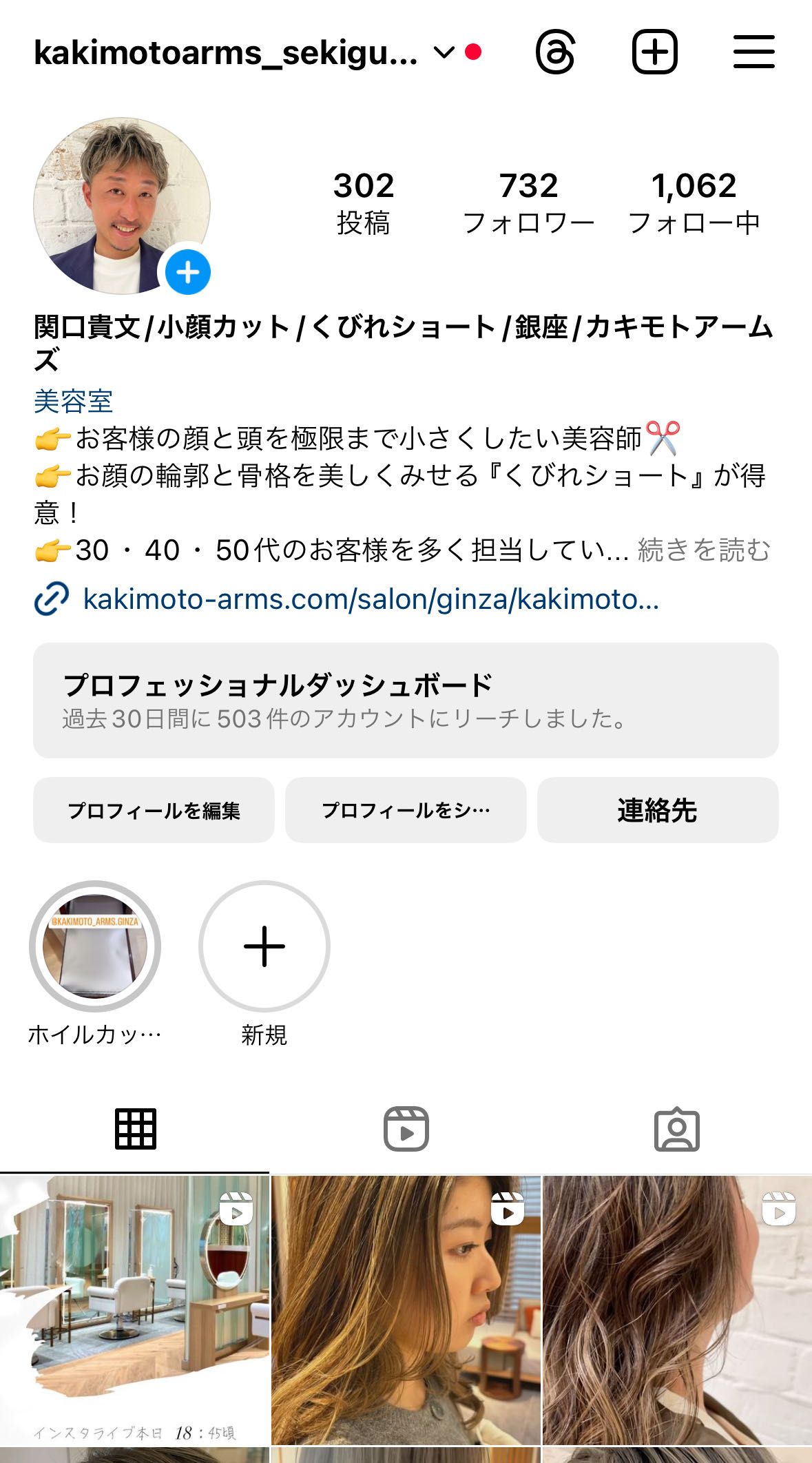
Task: Expand the bio with 続きを読む
Action: click(x=703, y=550)
